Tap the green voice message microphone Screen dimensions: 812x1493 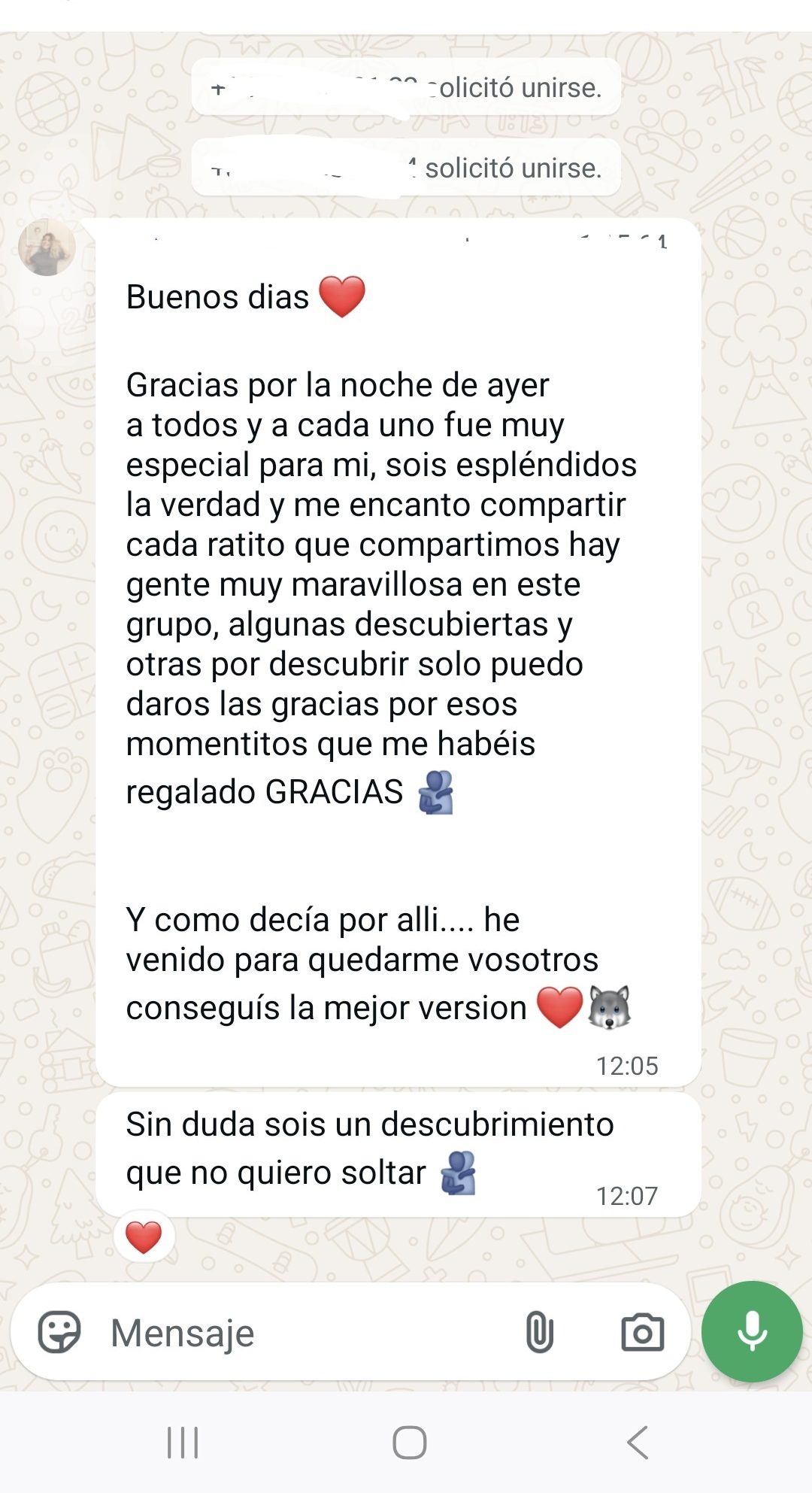[x=752, y=1331]
